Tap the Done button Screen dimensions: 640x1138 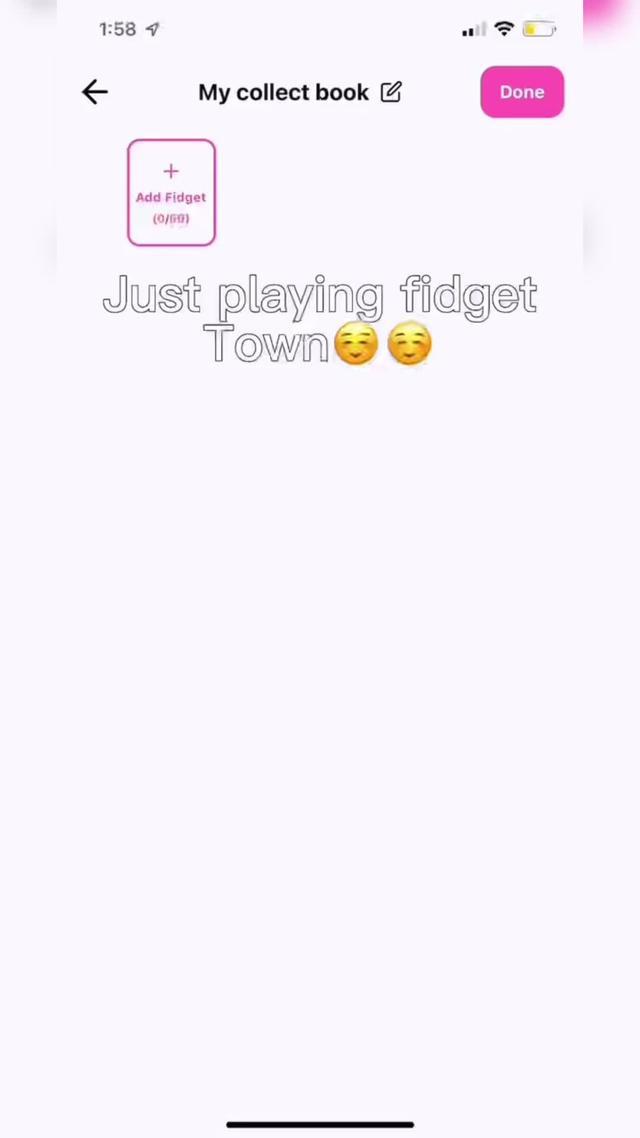tap(521, 92)
